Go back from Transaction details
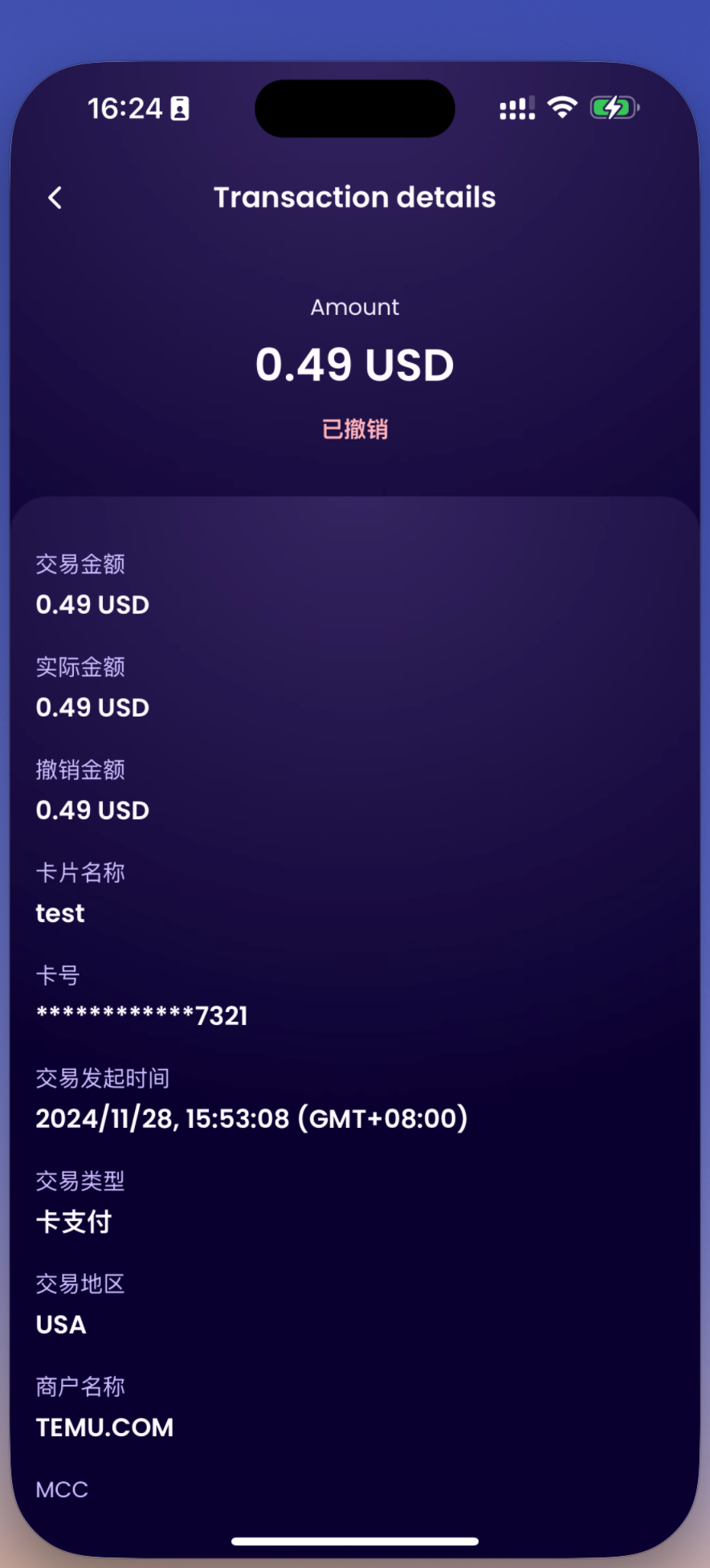The height and width of the screenshot is (1568, 710). point(55,198)
